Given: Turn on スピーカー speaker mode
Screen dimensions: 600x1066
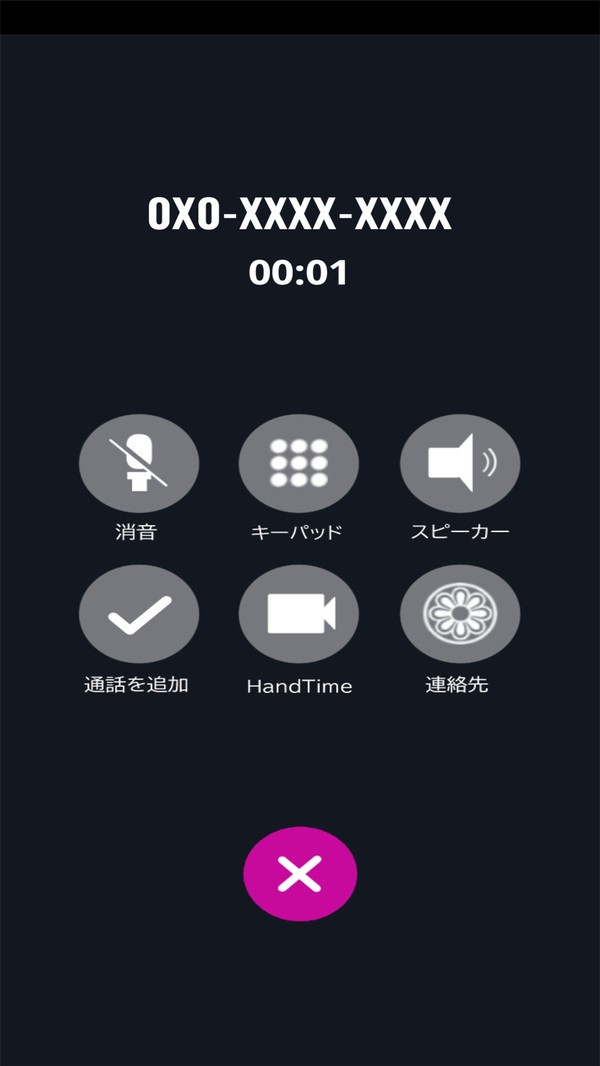Looking at the screenshot, I should (459, 464).
